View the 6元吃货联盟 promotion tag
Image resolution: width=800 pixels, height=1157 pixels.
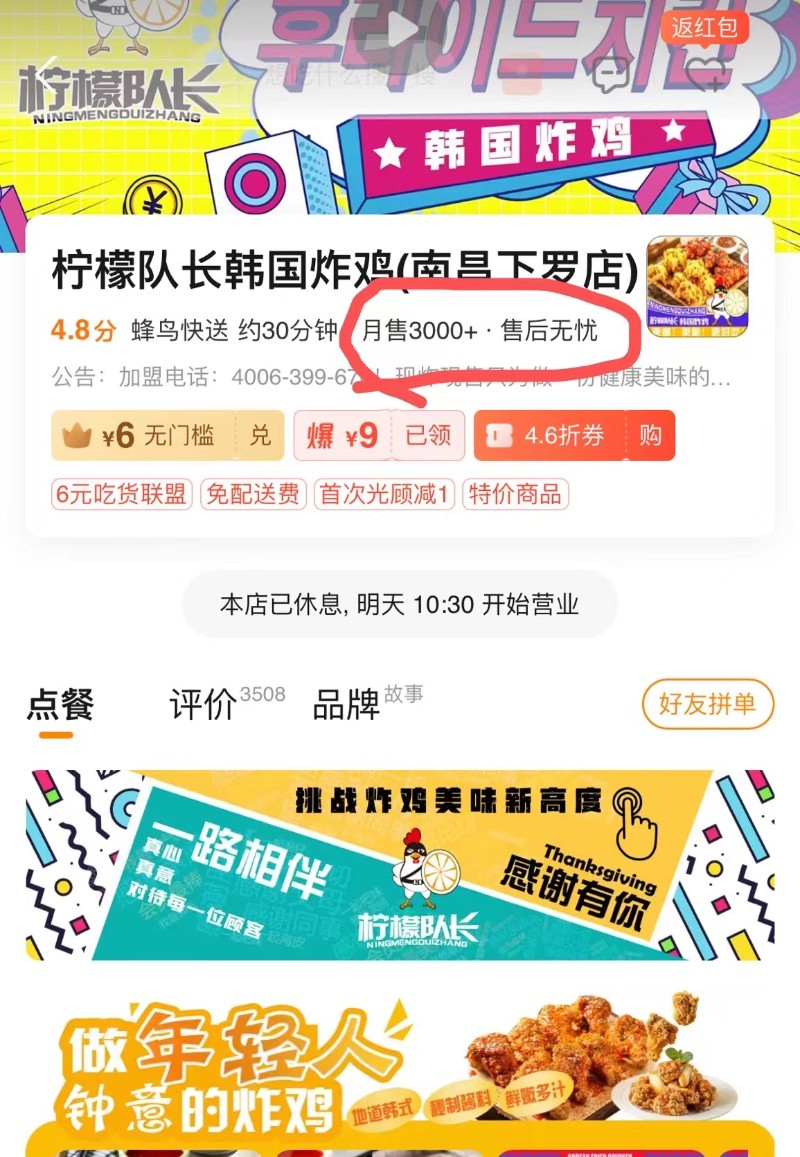(x=121, y=494)
